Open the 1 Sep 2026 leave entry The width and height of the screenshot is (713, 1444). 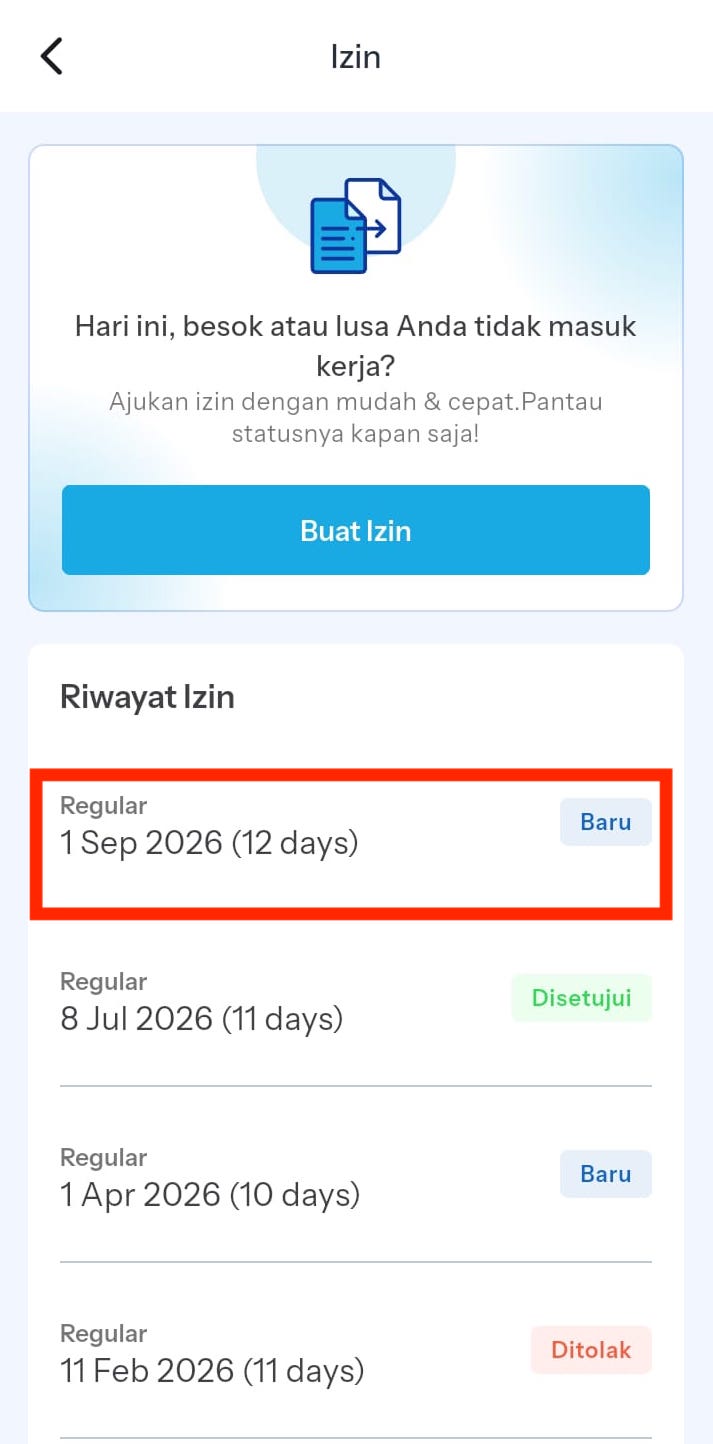pyautogui.click(x=350, y=843)
